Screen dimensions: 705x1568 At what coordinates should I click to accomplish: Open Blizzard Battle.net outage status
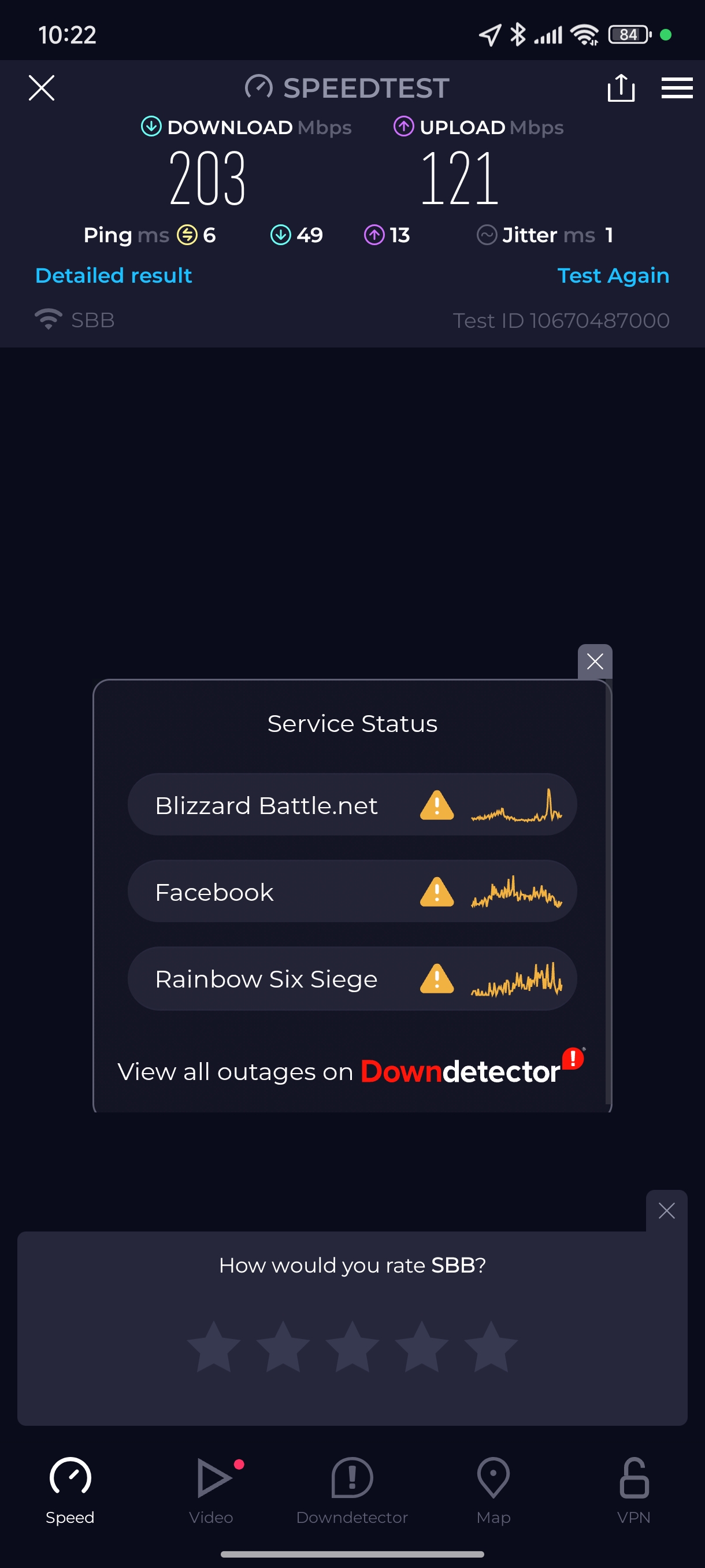click(x=351, y=805)
